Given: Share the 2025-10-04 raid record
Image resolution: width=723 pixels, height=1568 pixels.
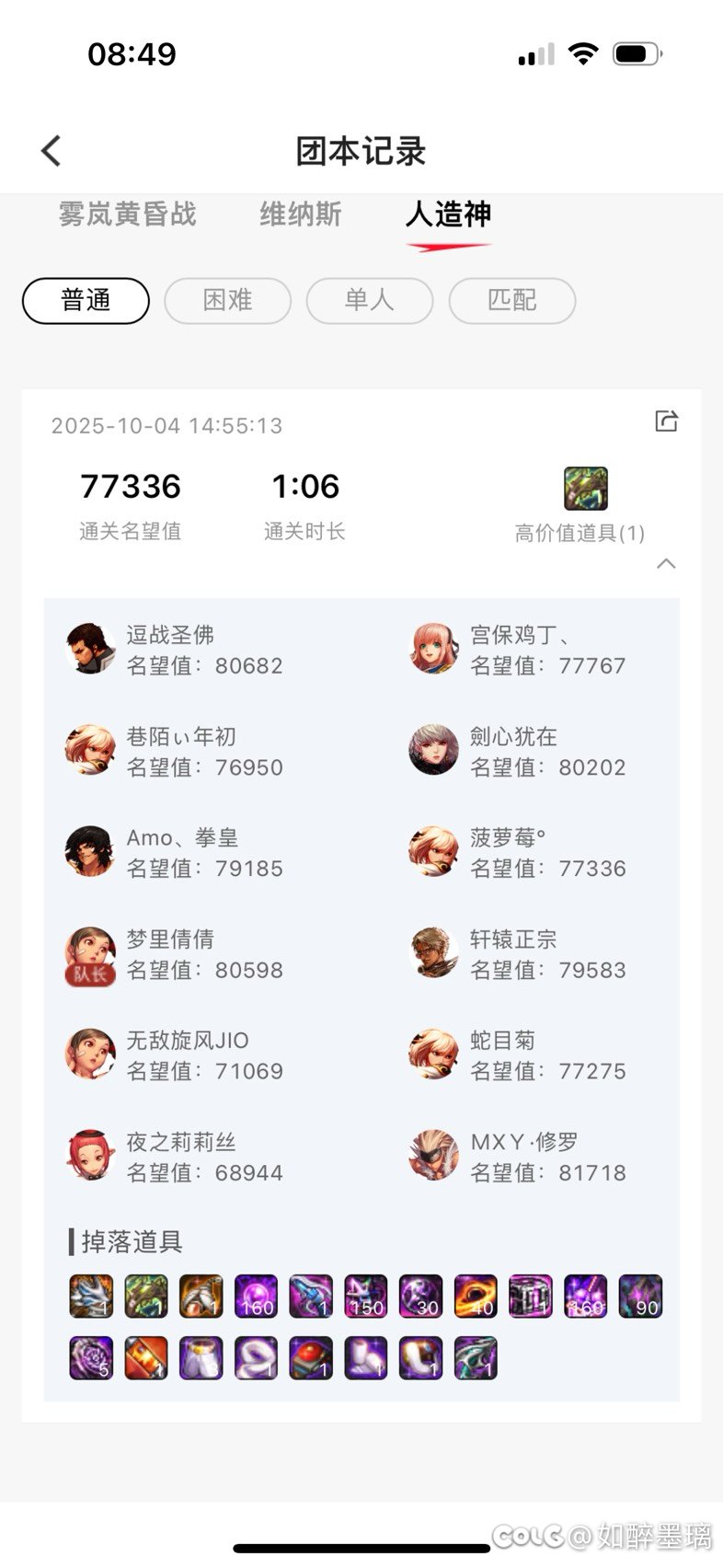Looking at the screenshot, I should 666,421.
